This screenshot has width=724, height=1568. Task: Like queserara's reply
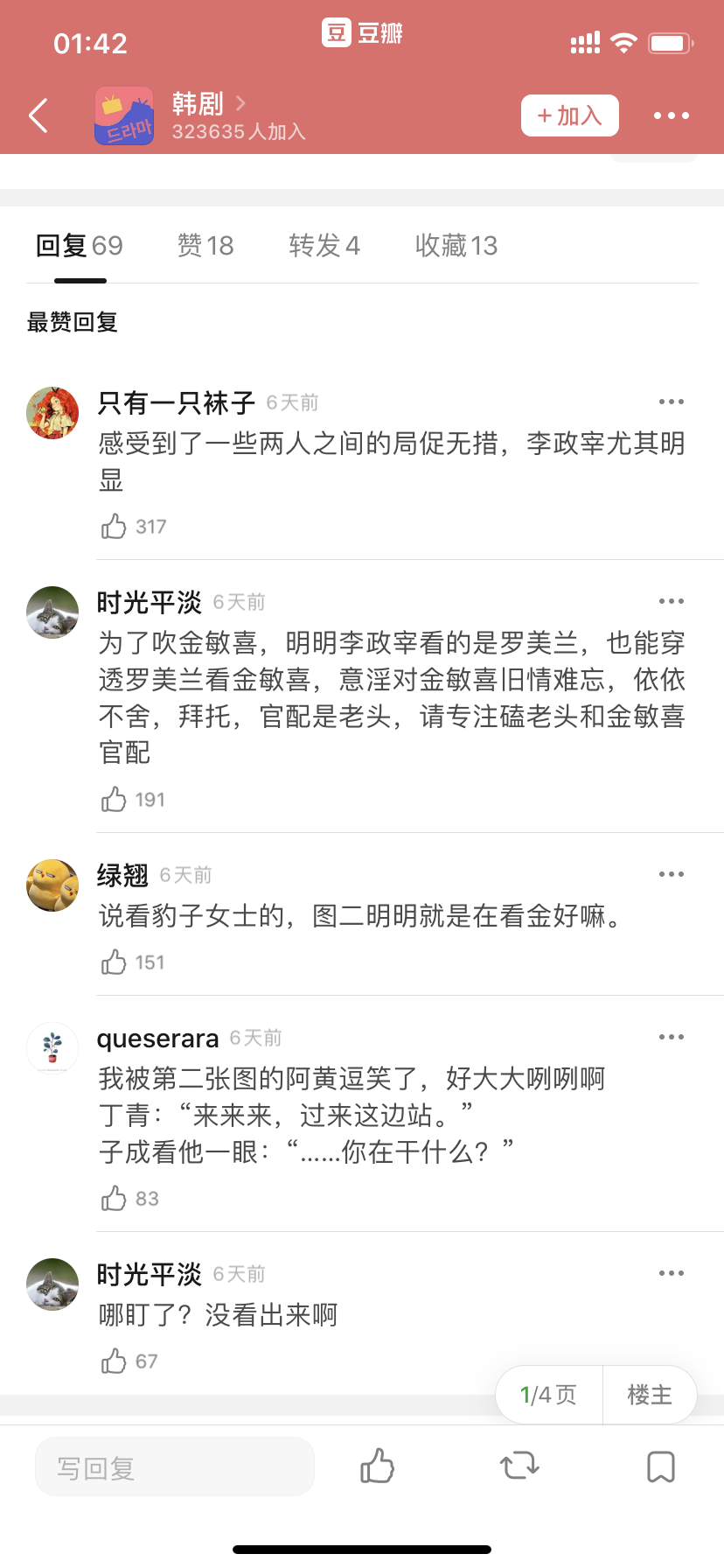tap(115, 1199)
